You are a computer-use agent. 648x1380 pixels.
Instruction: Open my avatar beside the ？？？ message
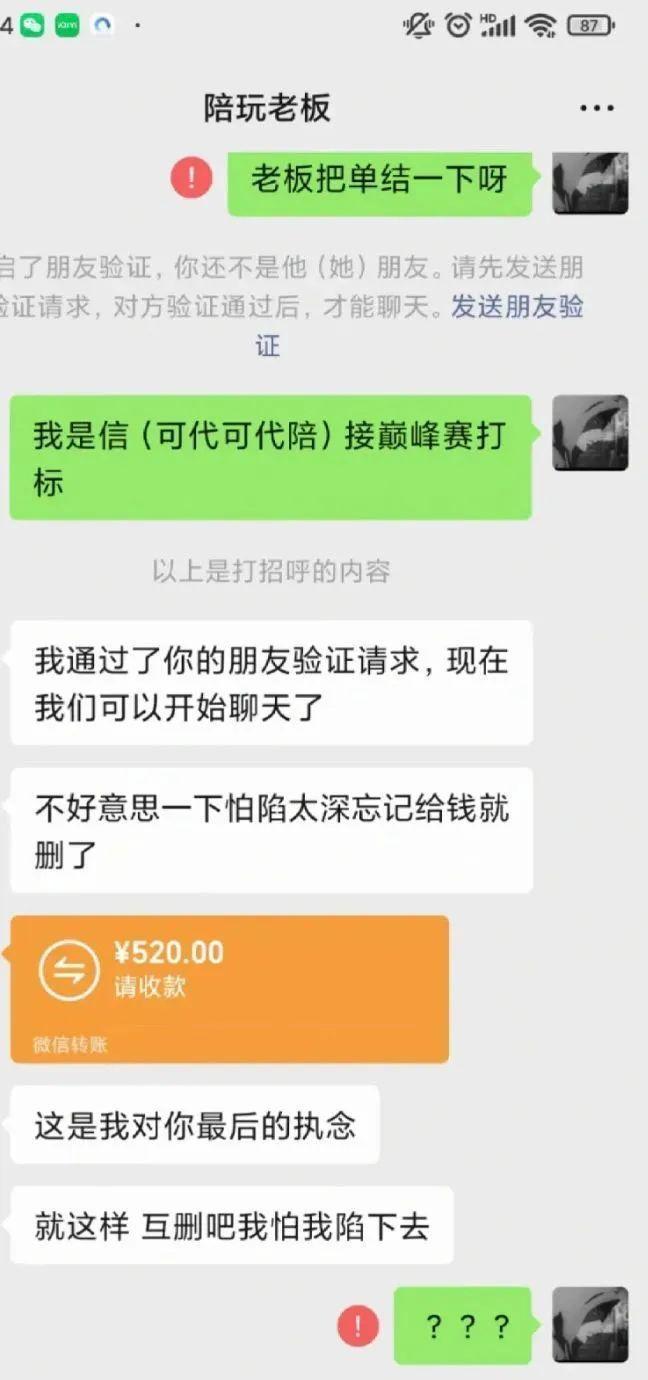pos(590,1324)
